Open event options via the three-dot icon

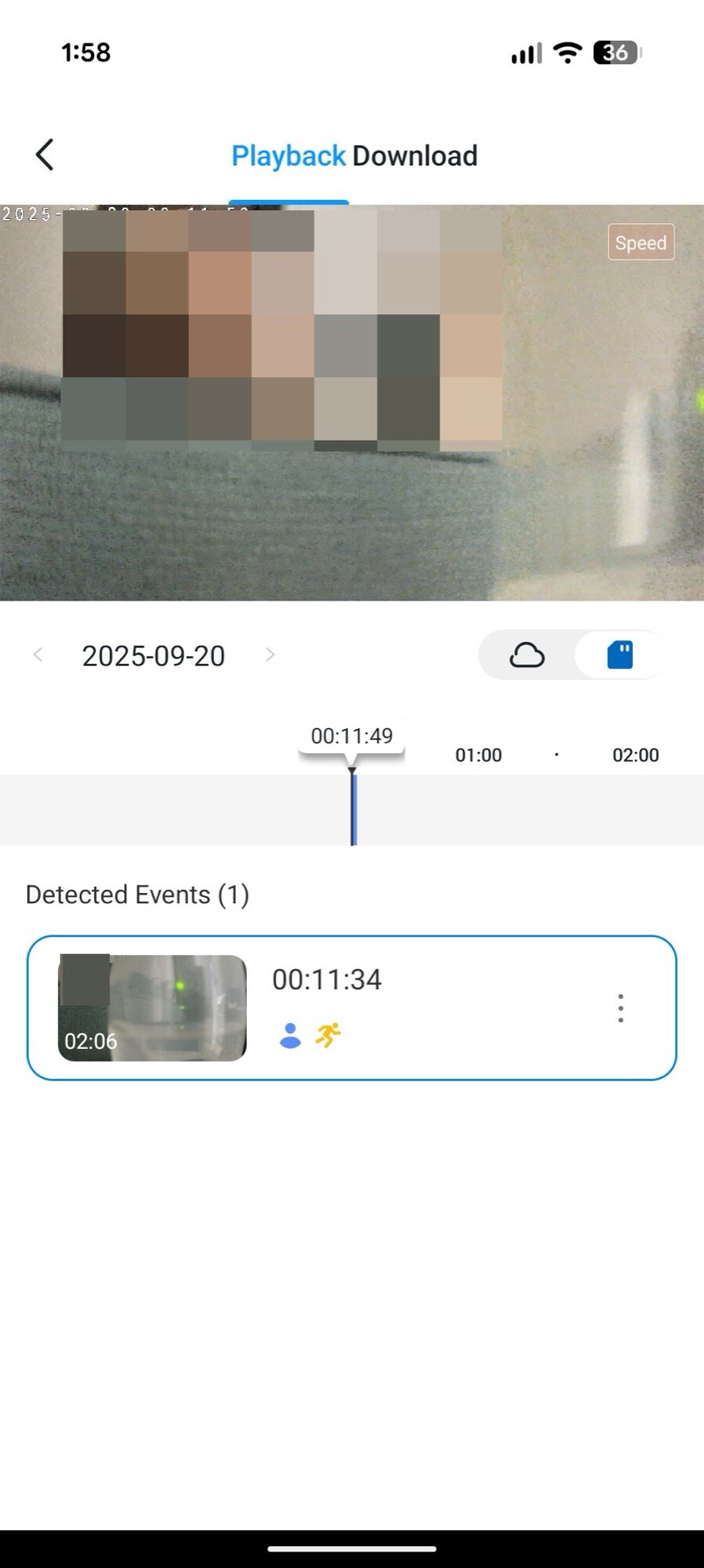(x=620, y=1008)
